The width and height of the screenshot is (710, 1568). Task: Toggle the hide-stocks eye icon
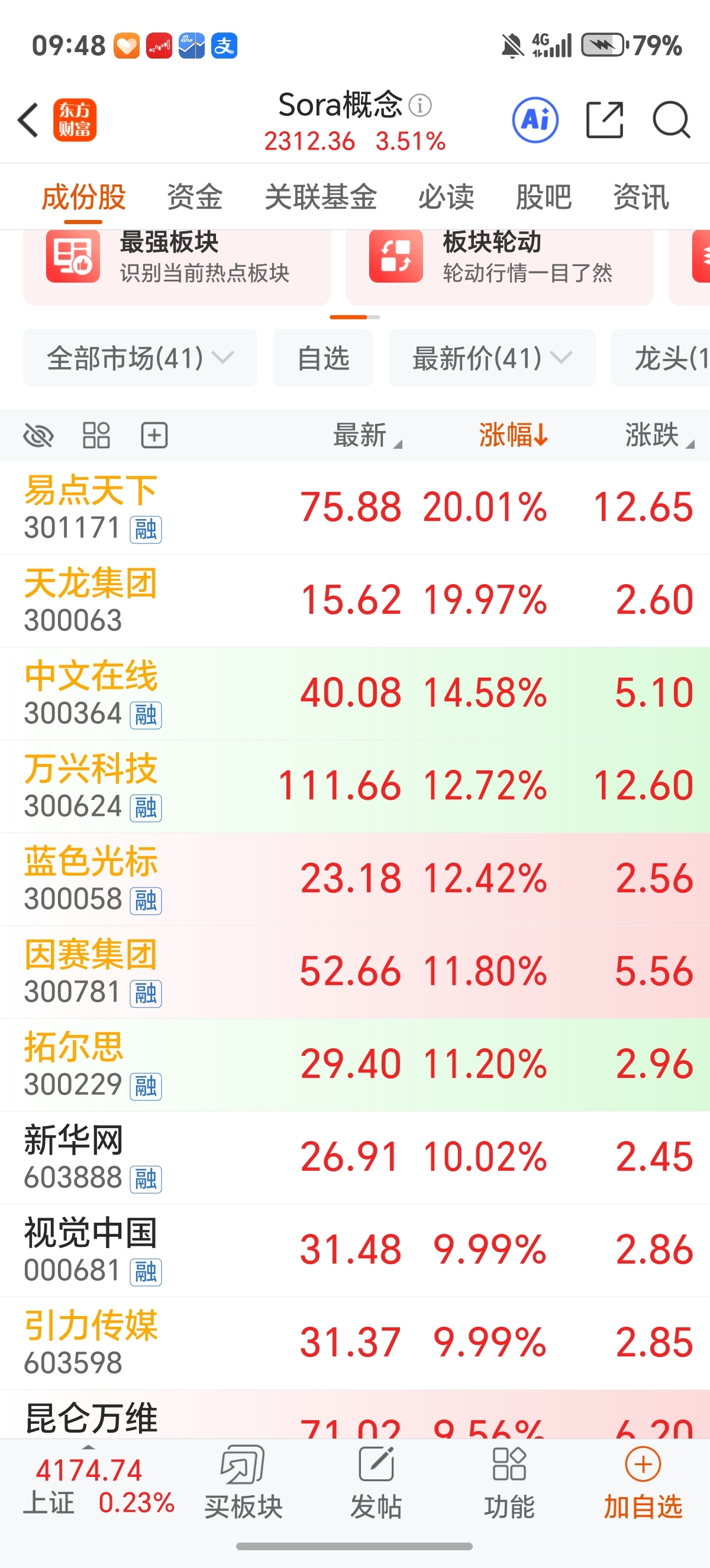38,435
